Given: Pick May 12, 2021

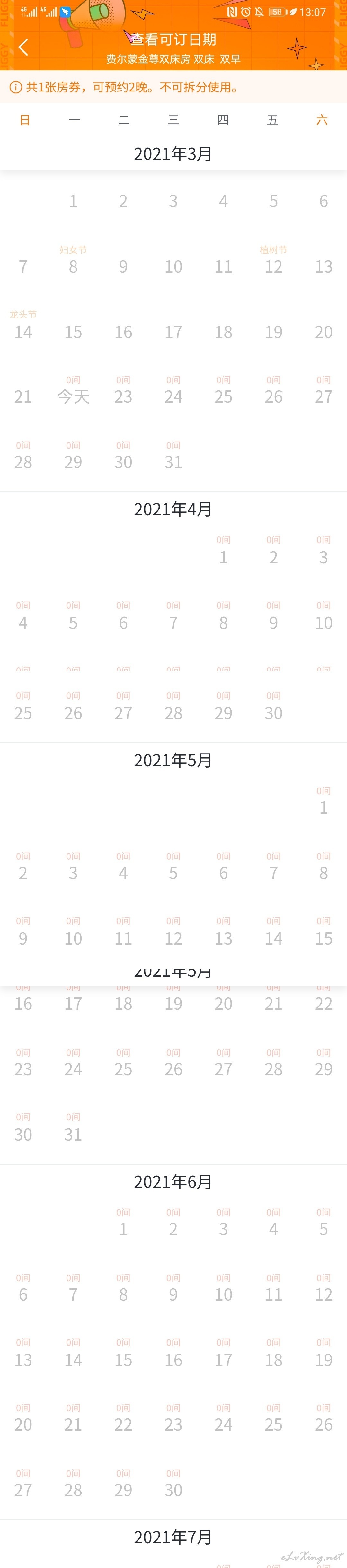Looking at the screenshot, I should click(x=173, y=937).
